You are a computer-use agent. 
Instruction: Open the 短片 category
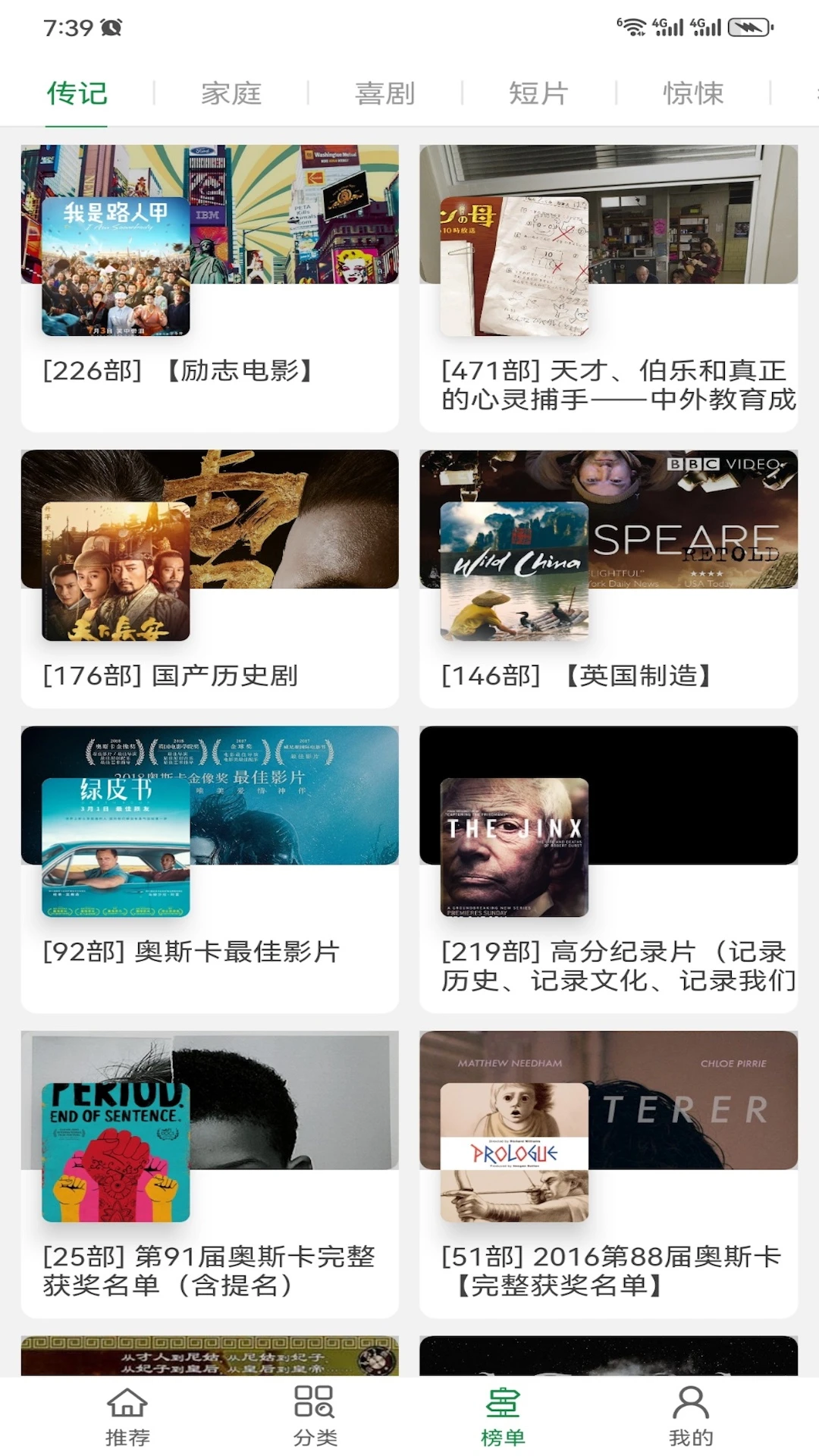tap(540, 93)
